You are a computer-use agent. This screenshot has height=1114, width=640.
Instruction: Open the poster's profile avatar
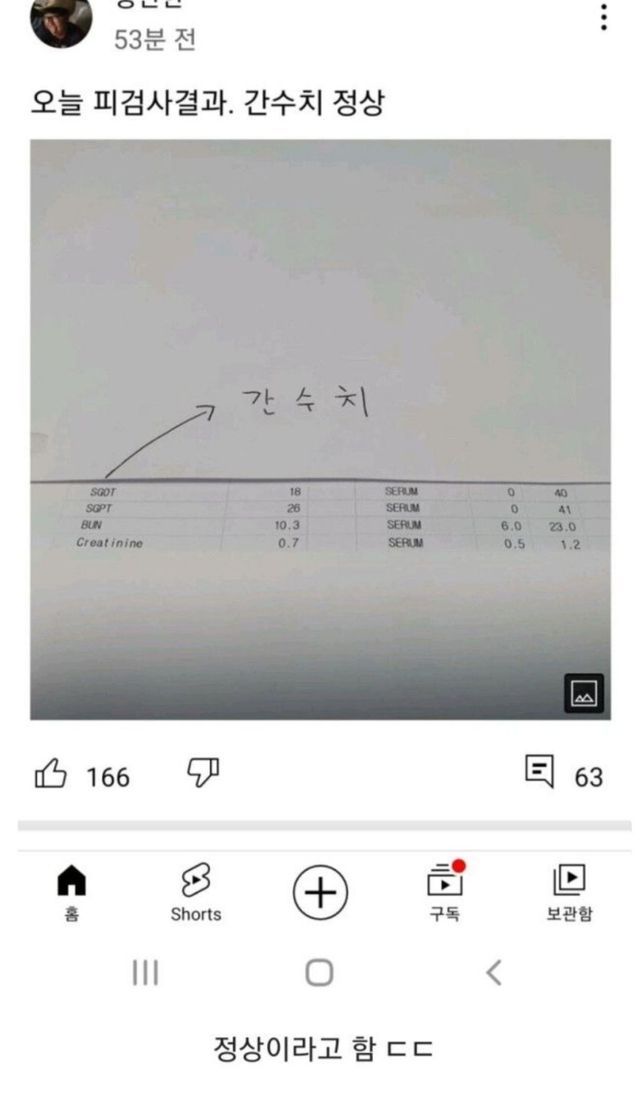coord(60,20)
